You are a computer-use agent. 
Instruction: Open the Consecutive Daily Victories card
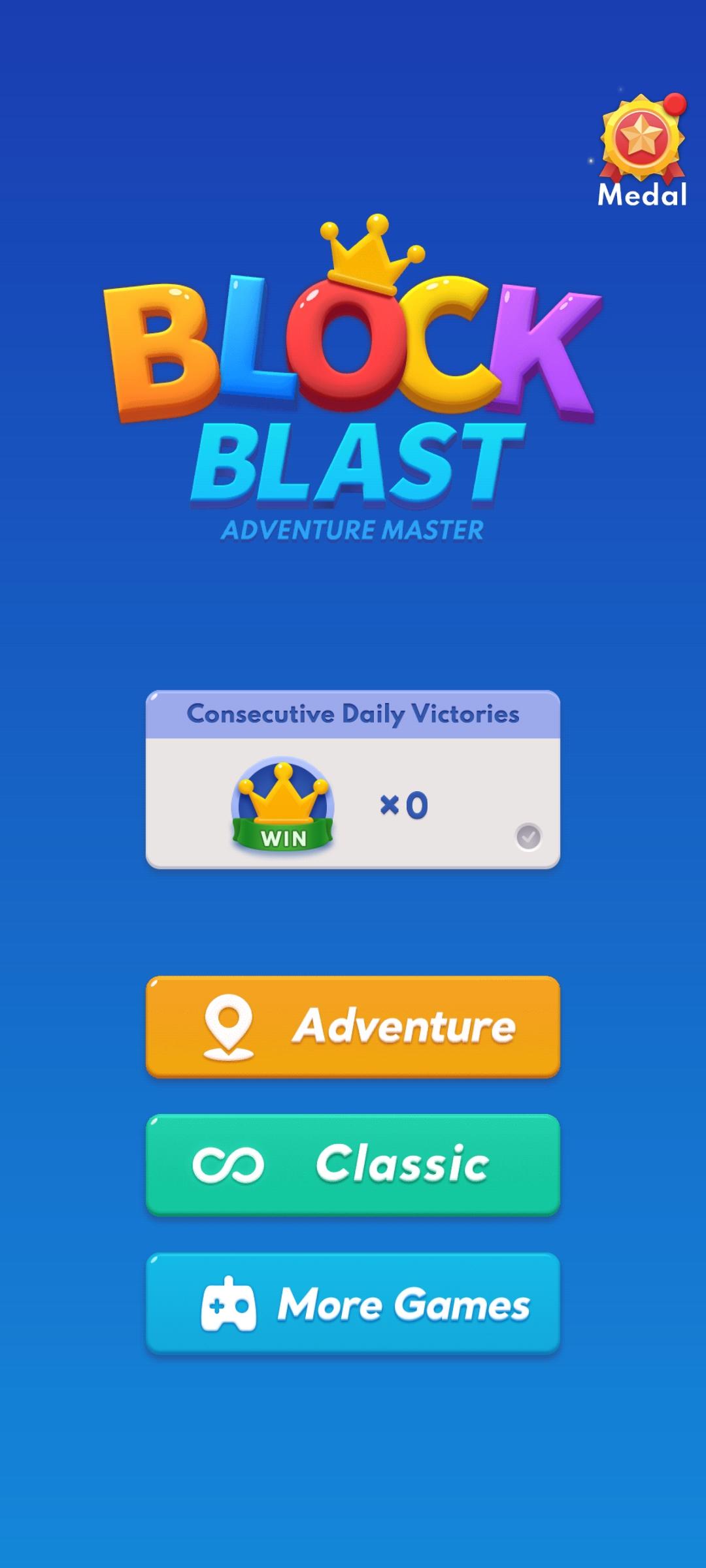click(x=353, y=780)
